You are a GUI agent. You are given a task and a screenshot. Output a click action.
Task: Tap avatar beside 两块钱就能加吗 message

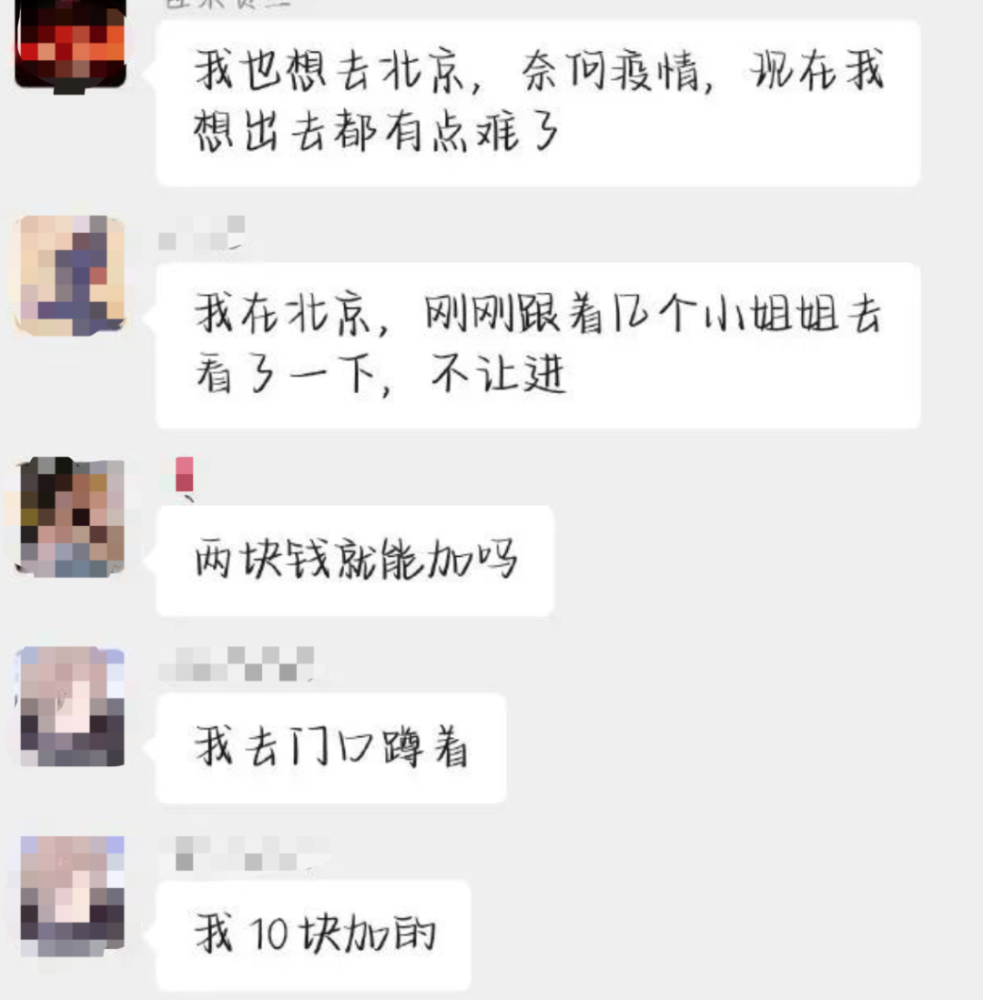pos(72,517)
